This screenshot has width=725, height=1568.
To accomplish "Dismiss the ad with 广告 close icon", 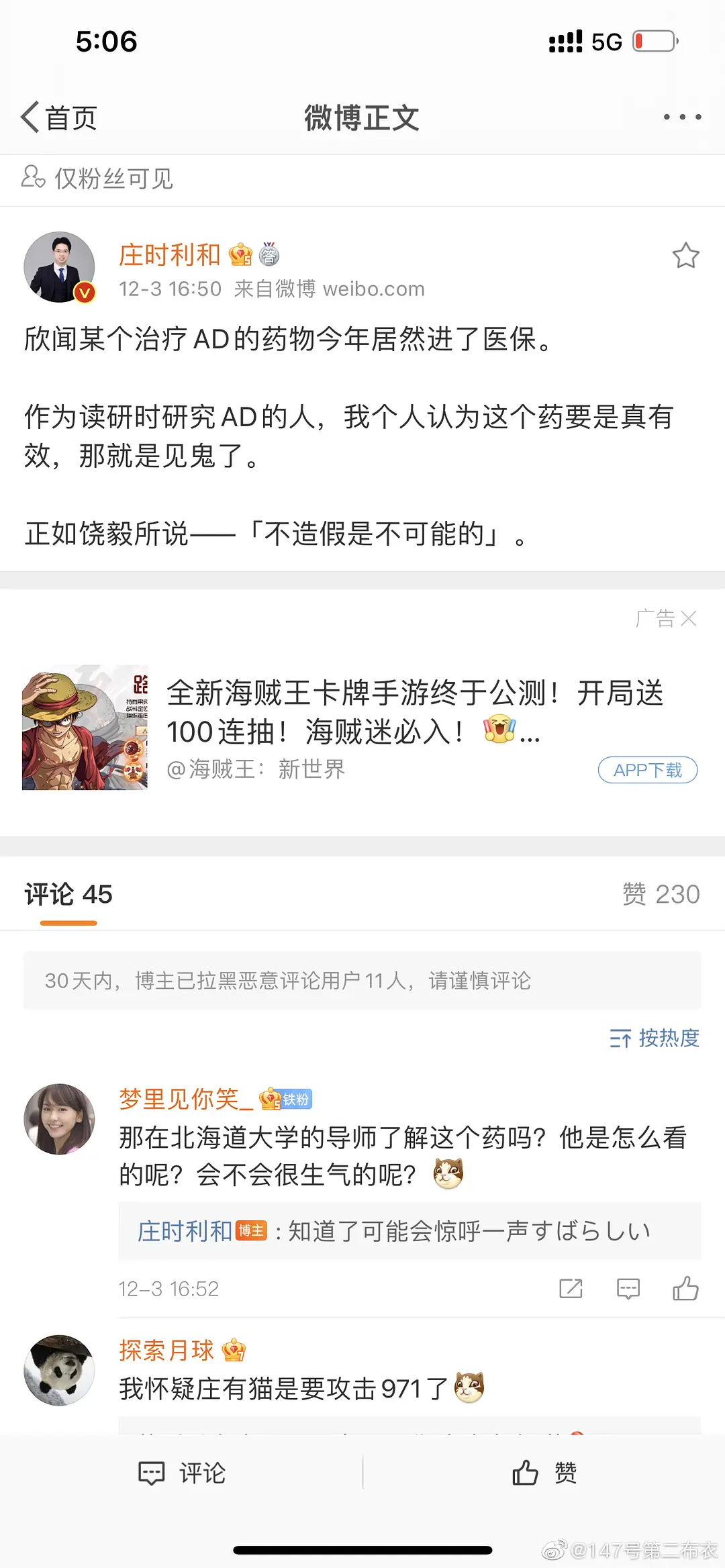I will click(x=688, y=618).
